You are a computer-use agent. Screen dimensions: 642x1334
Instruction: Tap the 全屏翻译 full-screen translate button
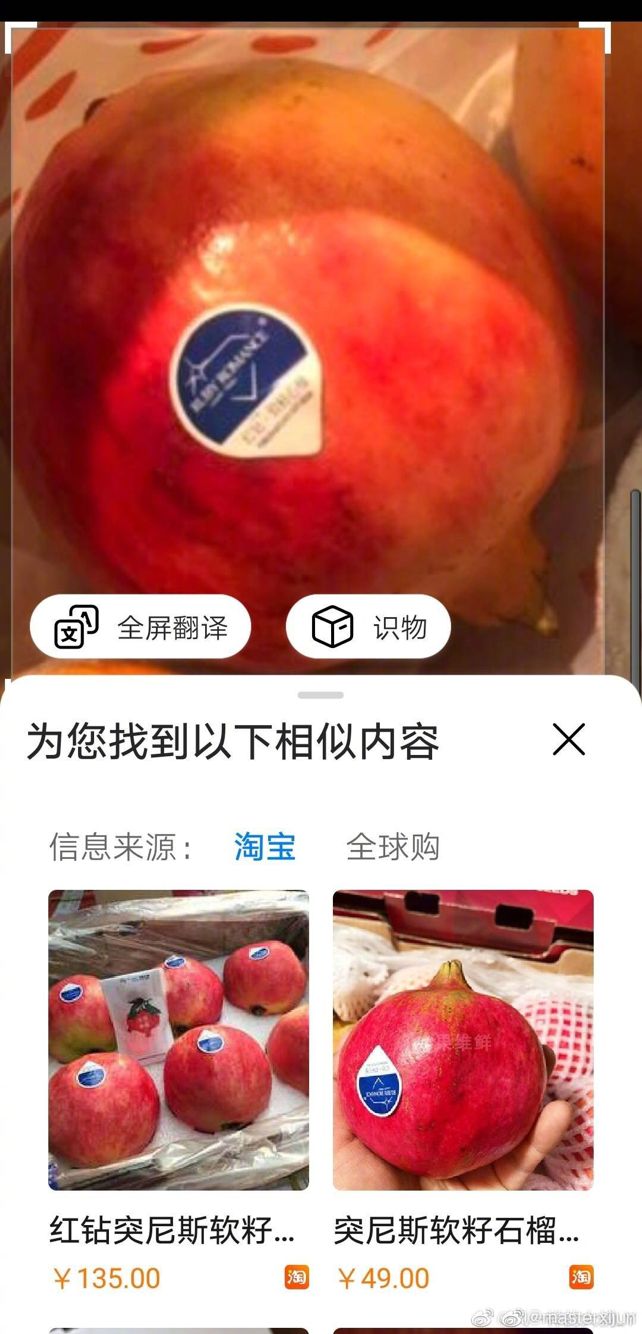pyautogui.click(x=140, y=627)
